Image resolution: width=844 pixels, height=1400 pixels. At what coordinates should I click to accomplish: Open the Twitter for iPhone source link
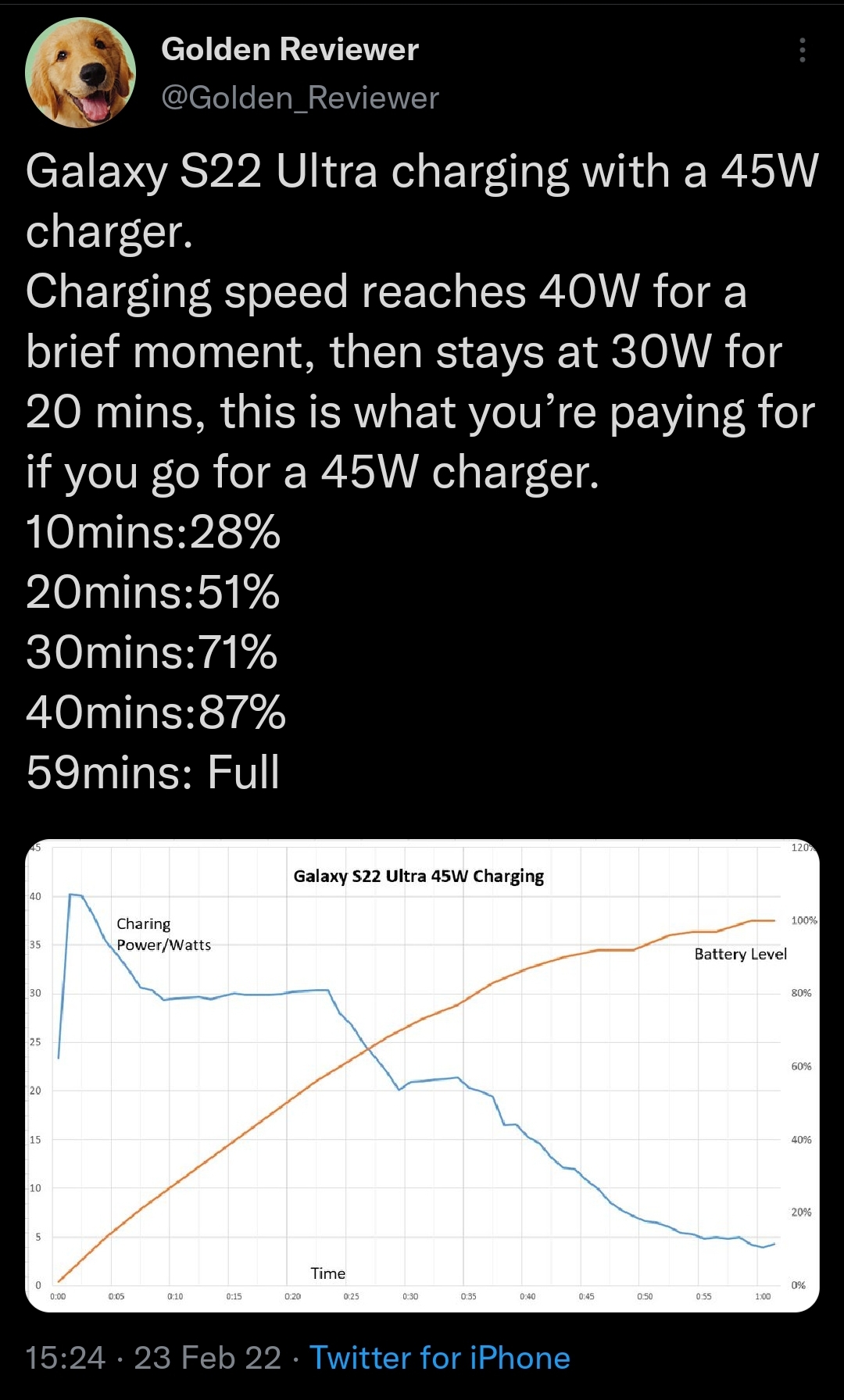coord(440,1358)
